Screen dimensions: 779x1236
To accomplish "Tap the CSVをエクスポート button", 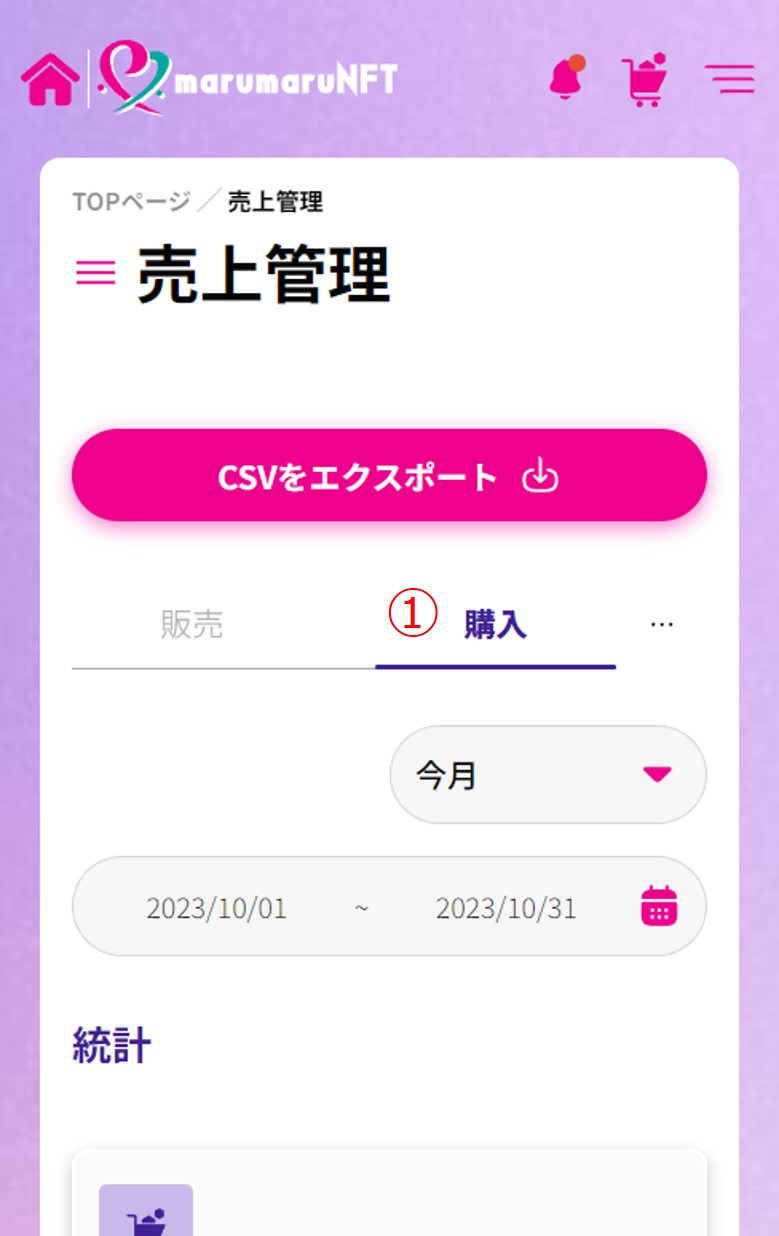I will 389,476.
